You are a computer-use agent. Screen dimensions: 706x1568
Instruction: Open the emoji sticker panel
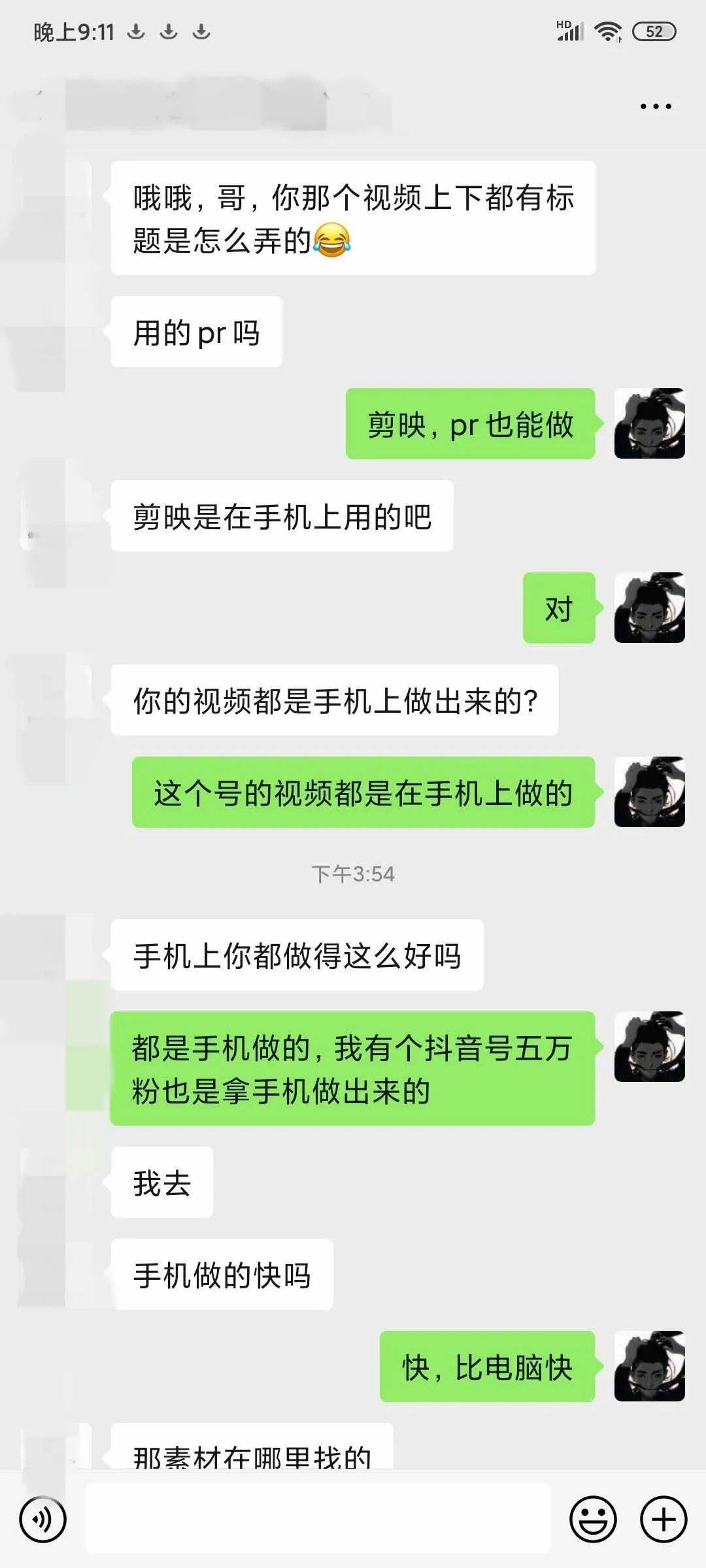[593, 1520]
